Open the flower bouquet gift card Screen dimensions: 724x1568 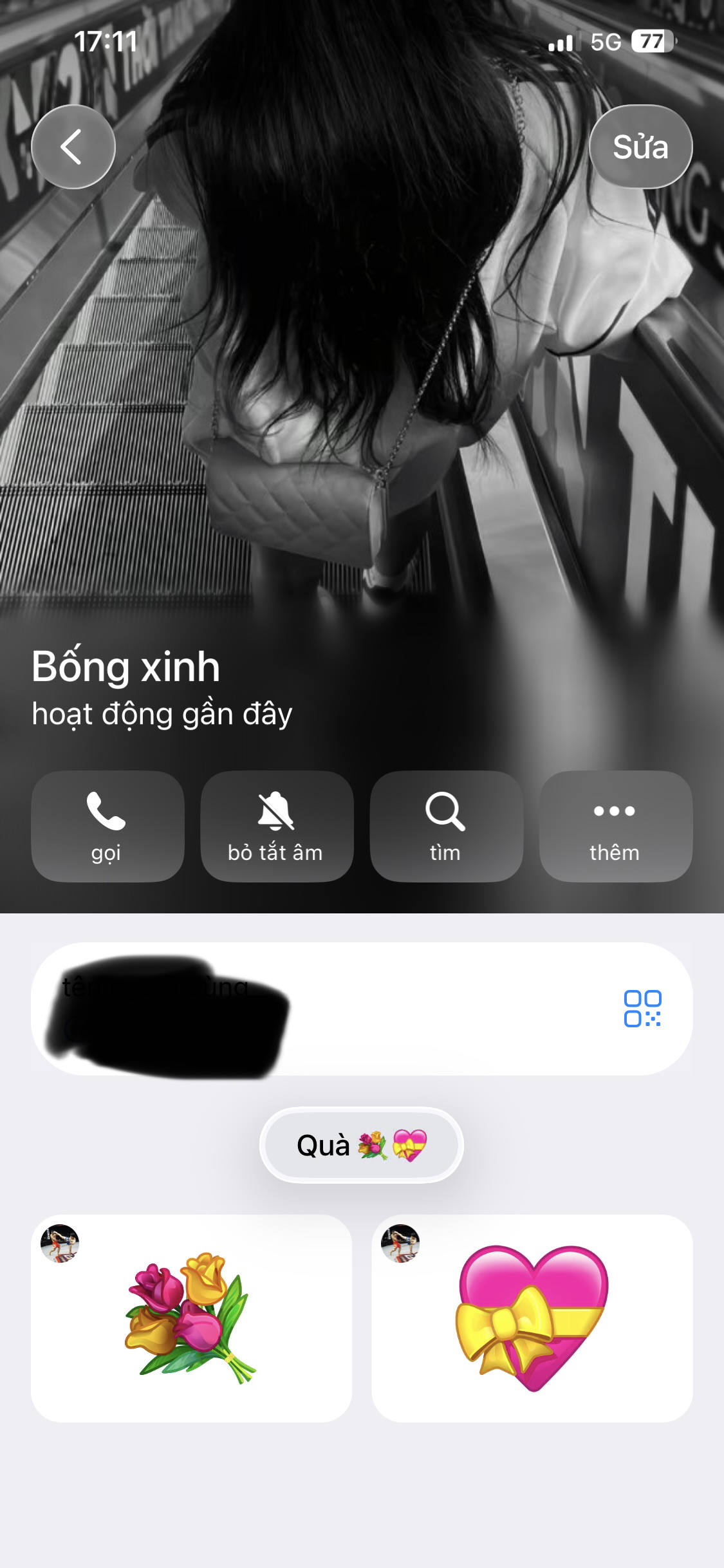192,1318
